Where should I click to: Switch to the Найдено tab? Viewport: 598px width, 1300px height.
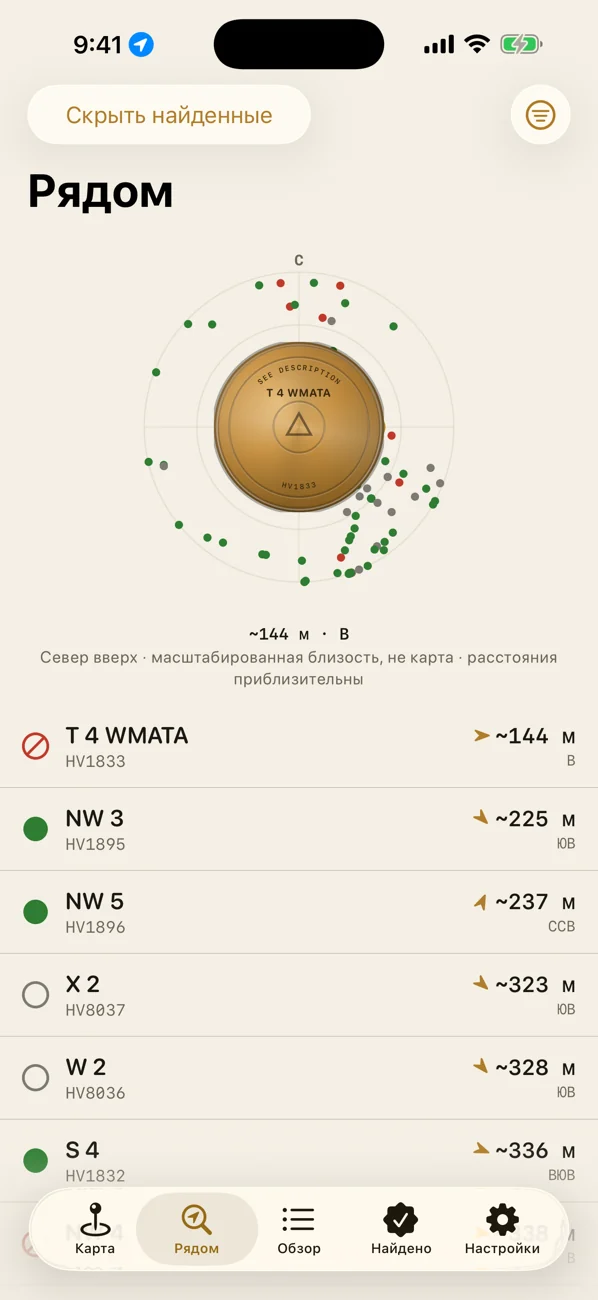coord(401,1229)
